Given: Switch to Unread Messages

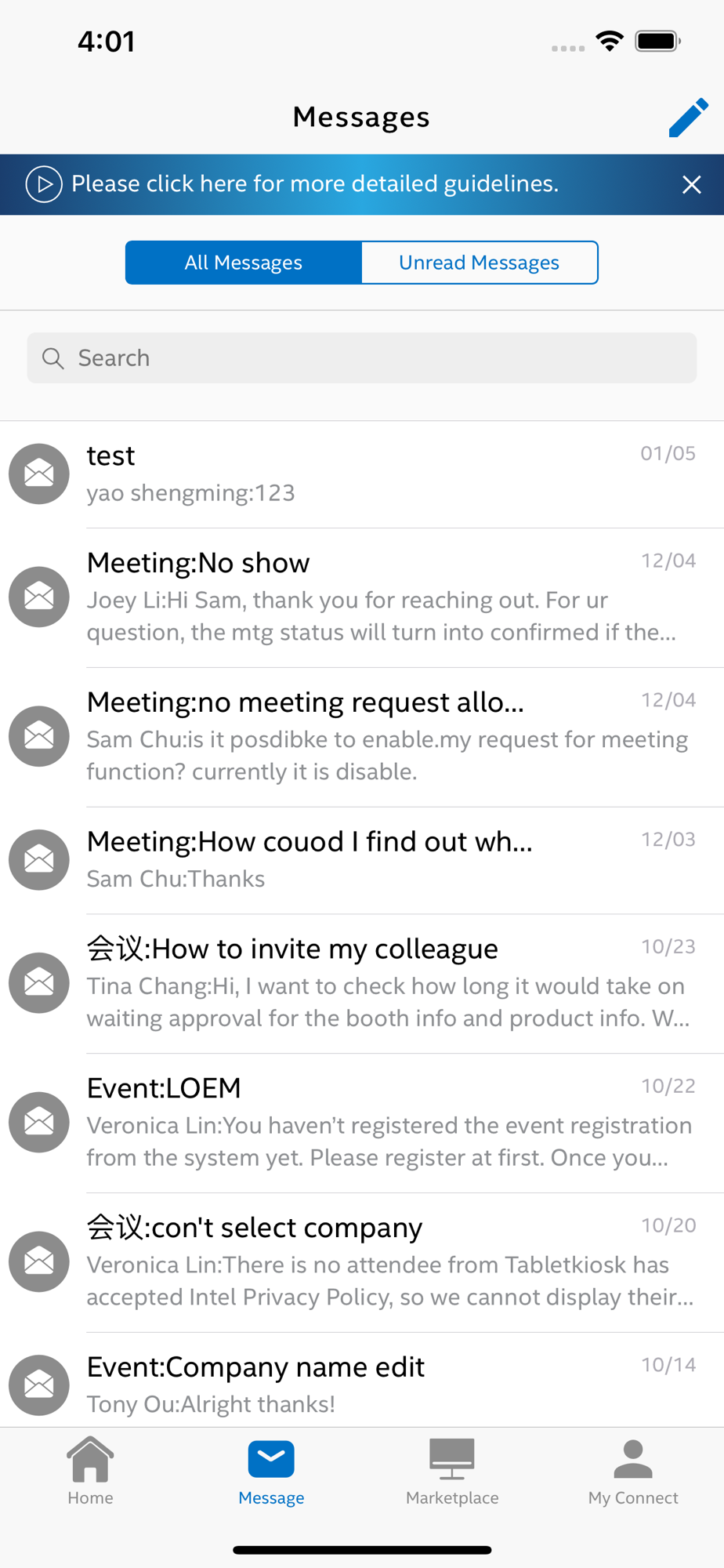Looking at the screenshot, I should [480, 263].
